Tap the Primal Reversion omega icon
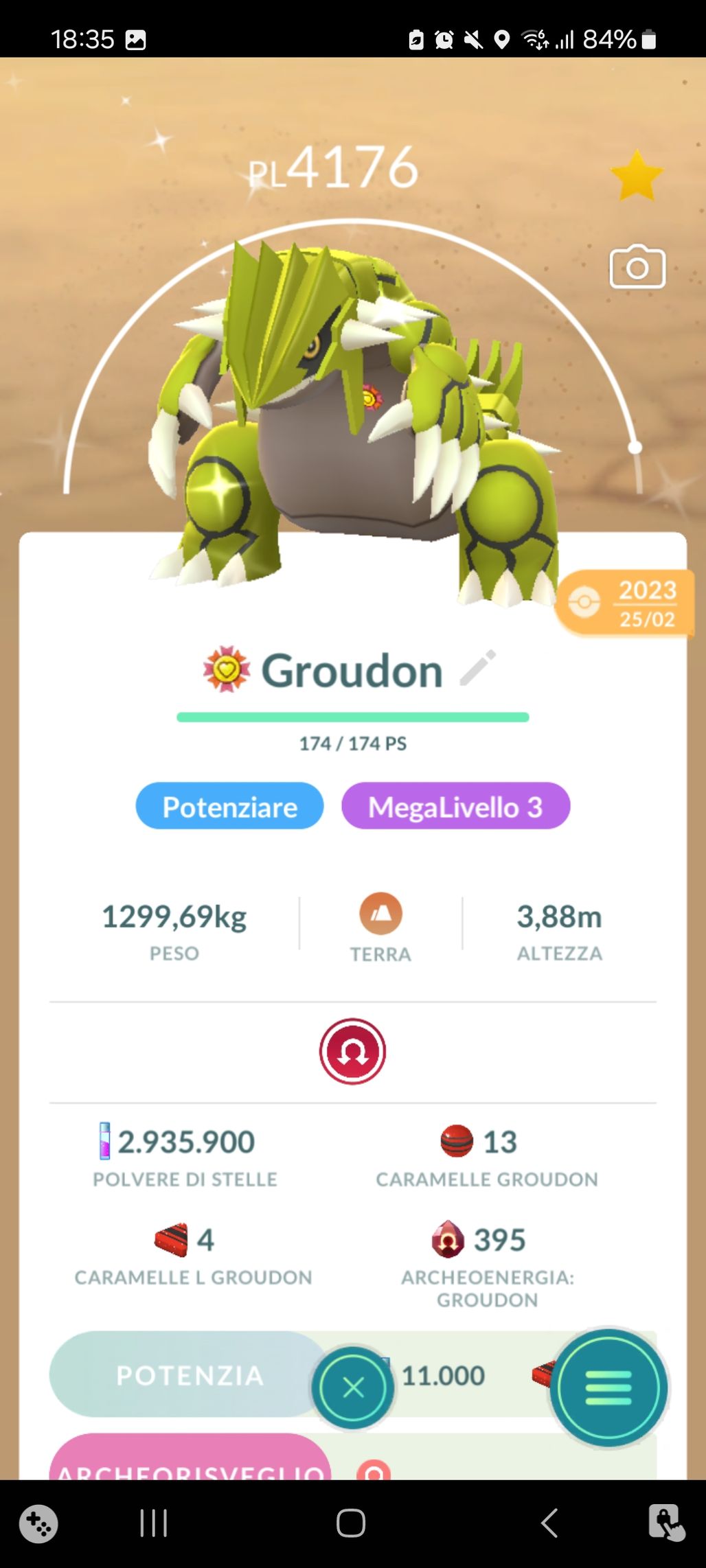Screen dimensions: 706x1568 352,1052
